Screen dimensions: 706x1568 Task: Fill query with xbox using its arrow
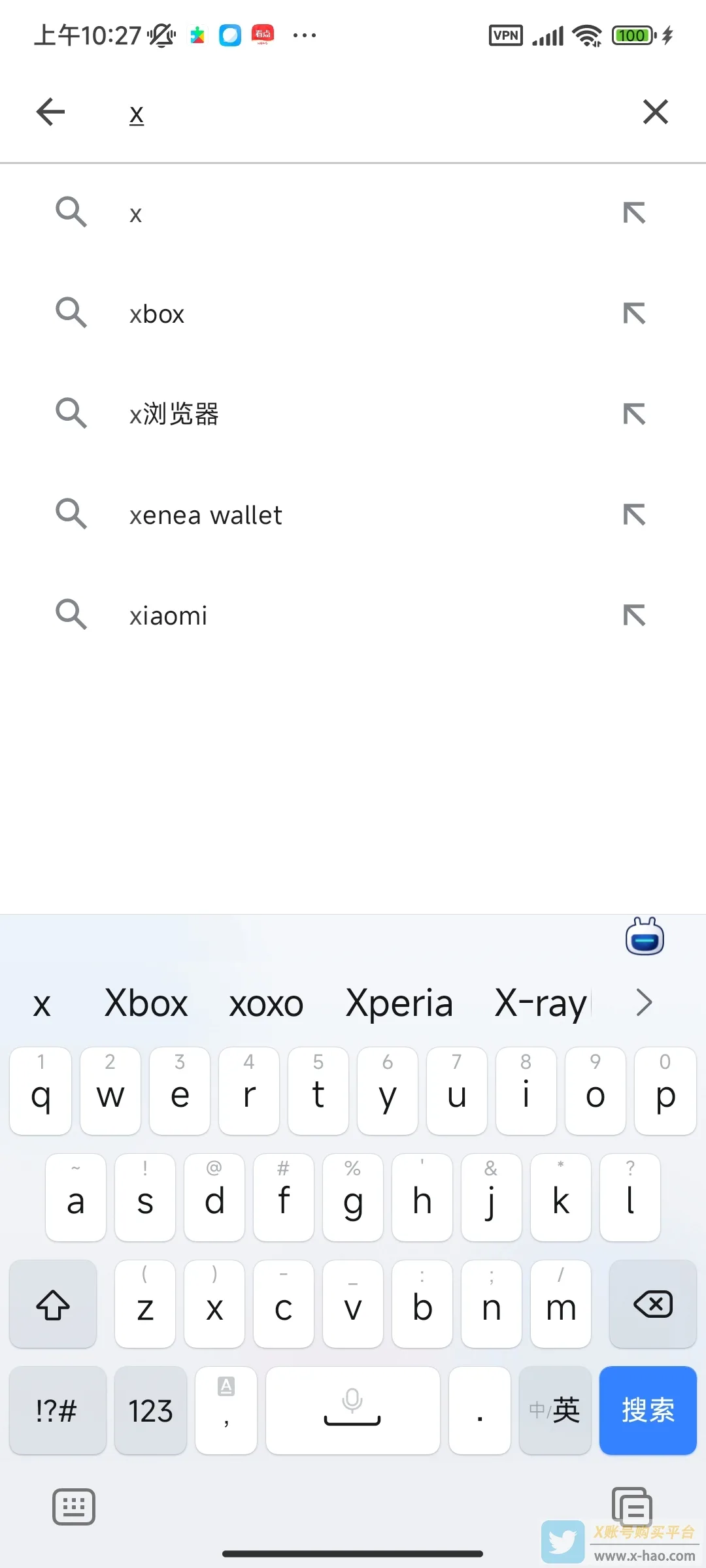point(634,314)
